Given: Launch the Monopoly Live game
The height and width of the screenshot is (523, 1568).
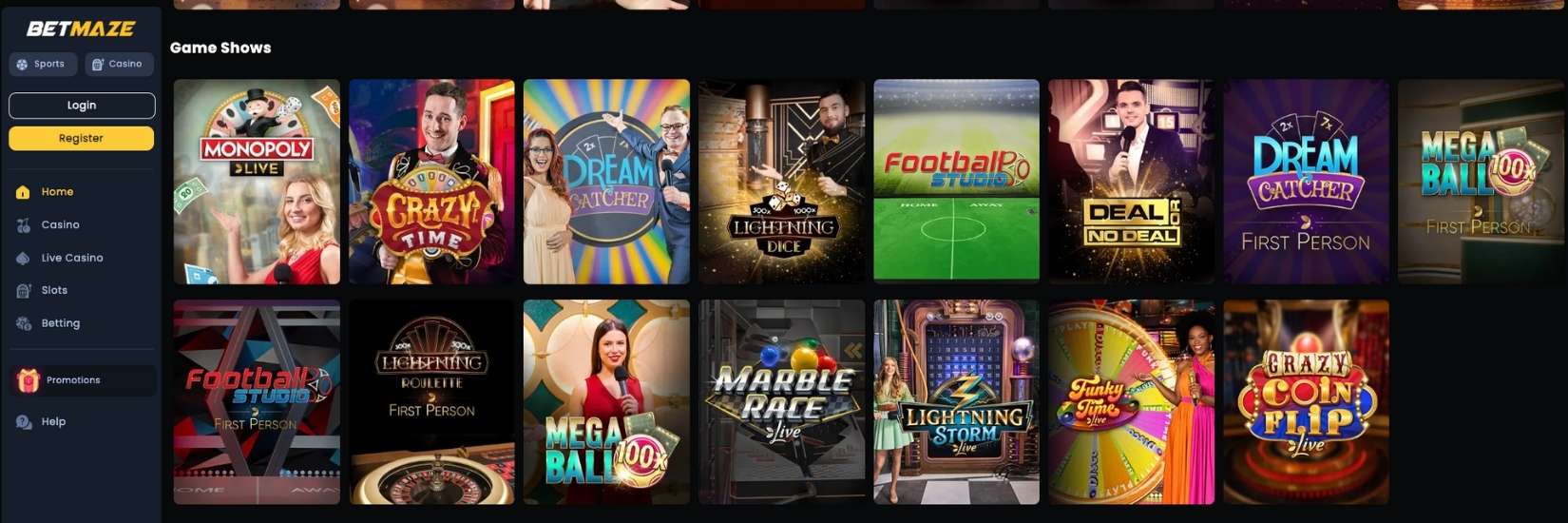Looking at the screenshot, I should (257, 182).
